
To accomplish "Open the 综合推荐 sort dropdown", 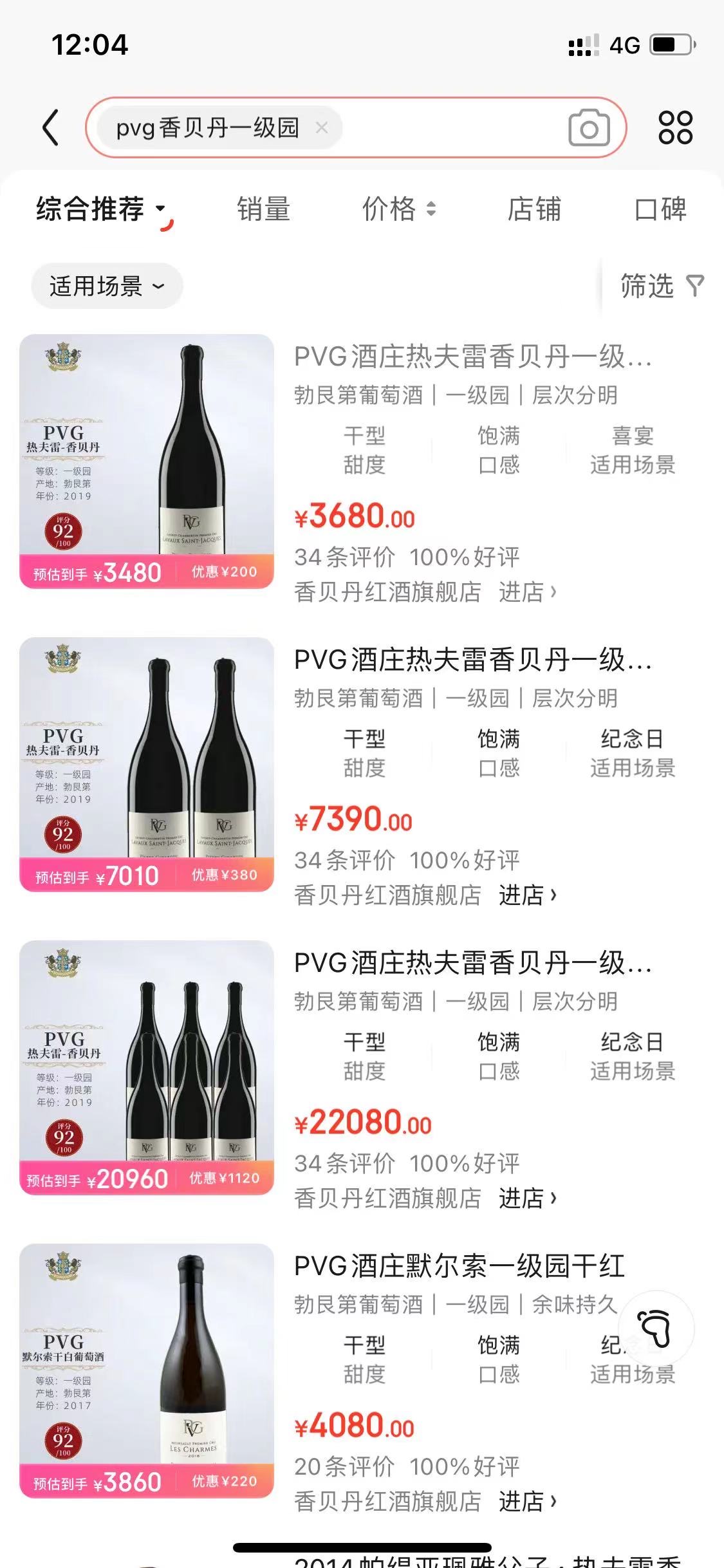I will pos(102,210).
